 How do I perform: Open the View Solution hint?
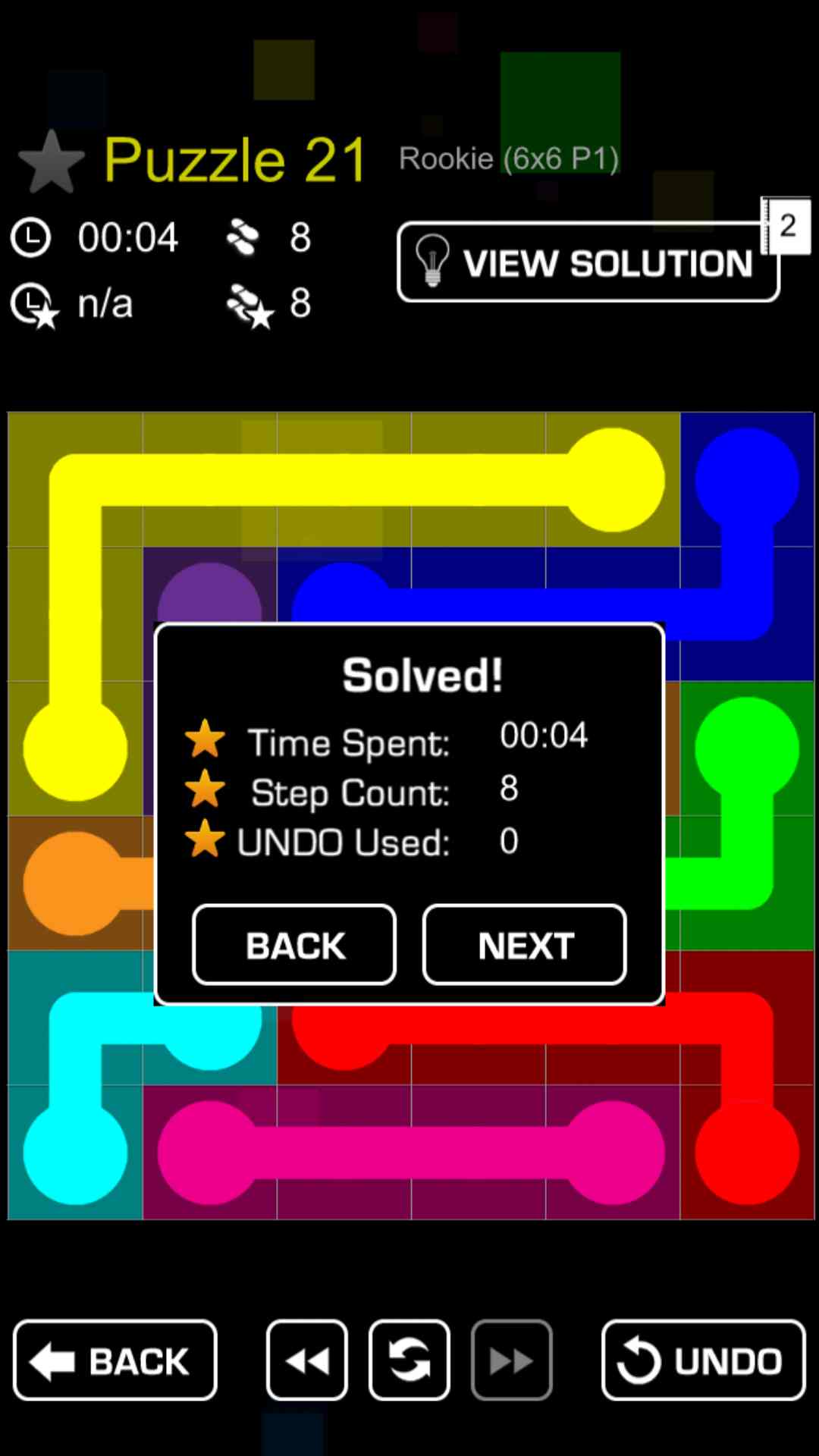(x=588, y=262)
